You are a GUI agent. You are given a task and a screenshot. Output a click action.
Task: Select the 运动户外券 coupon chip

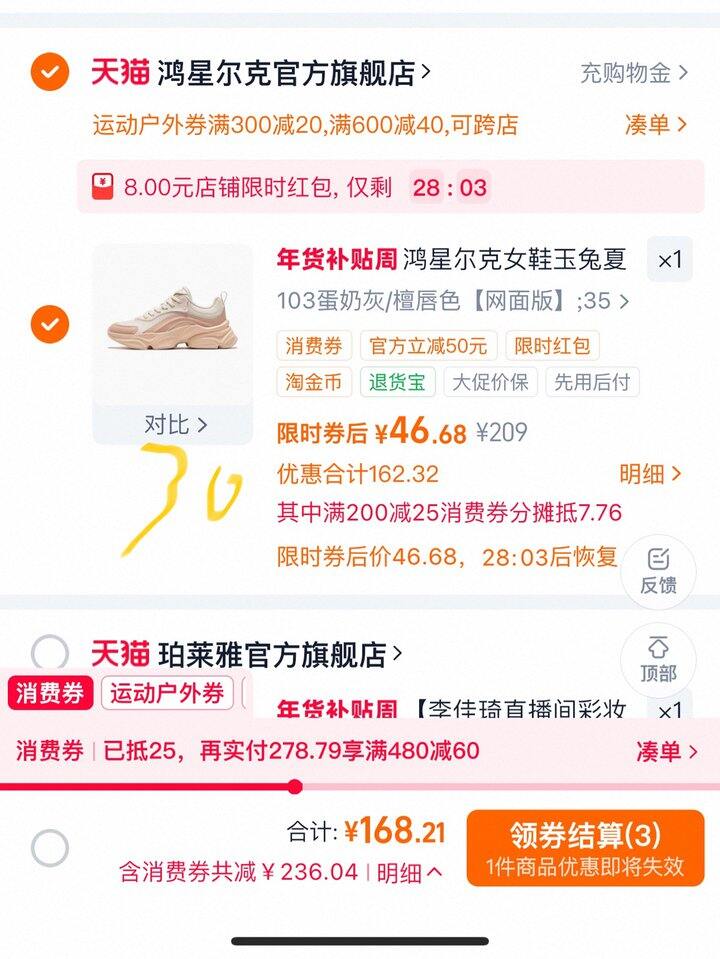167,693
